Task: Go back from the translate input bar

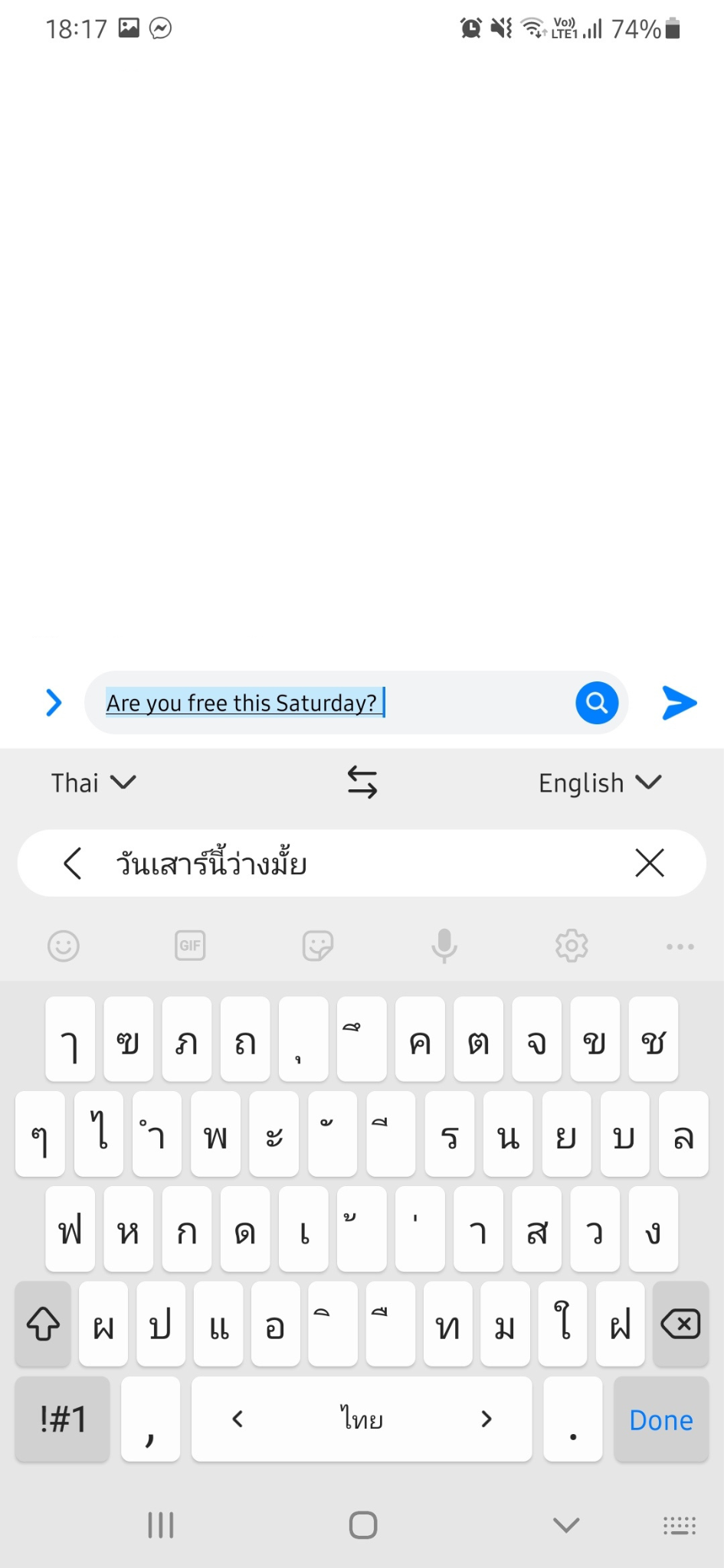Action: point(73,864)
